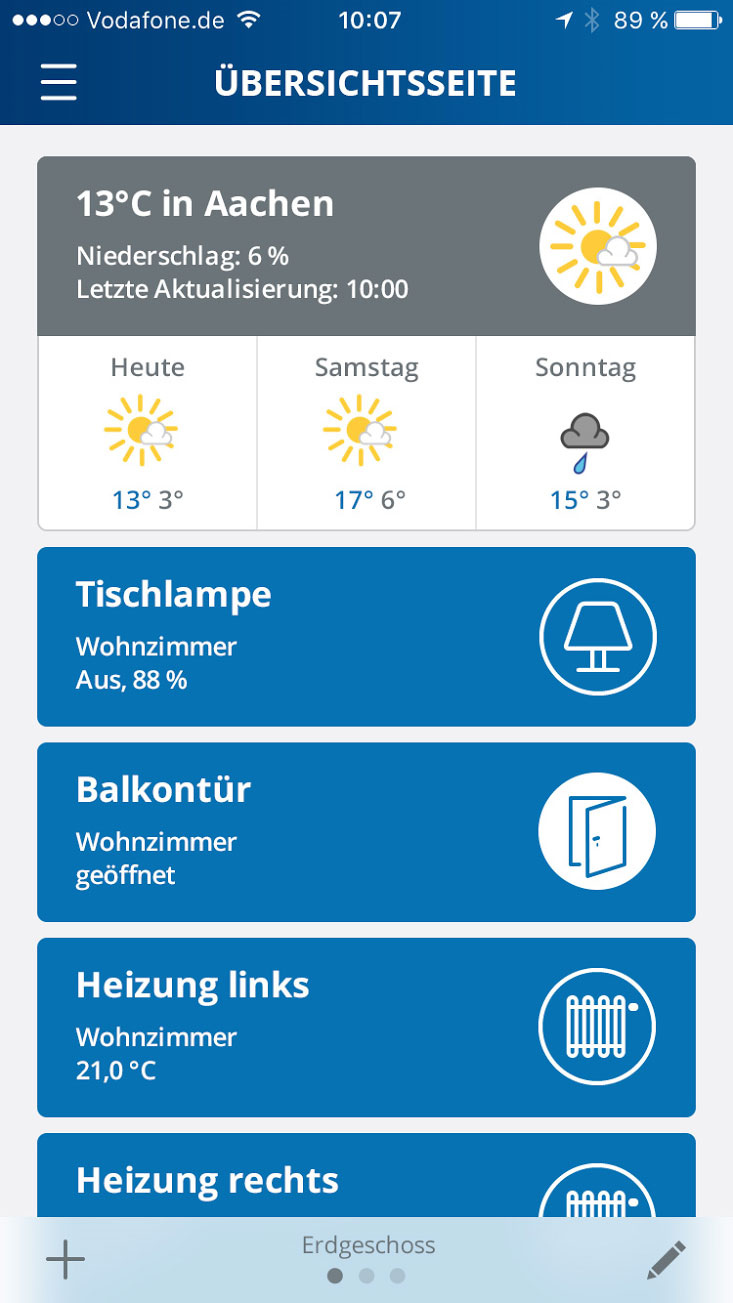
Task: Add a new item with plus
Action: point(66,1260)
